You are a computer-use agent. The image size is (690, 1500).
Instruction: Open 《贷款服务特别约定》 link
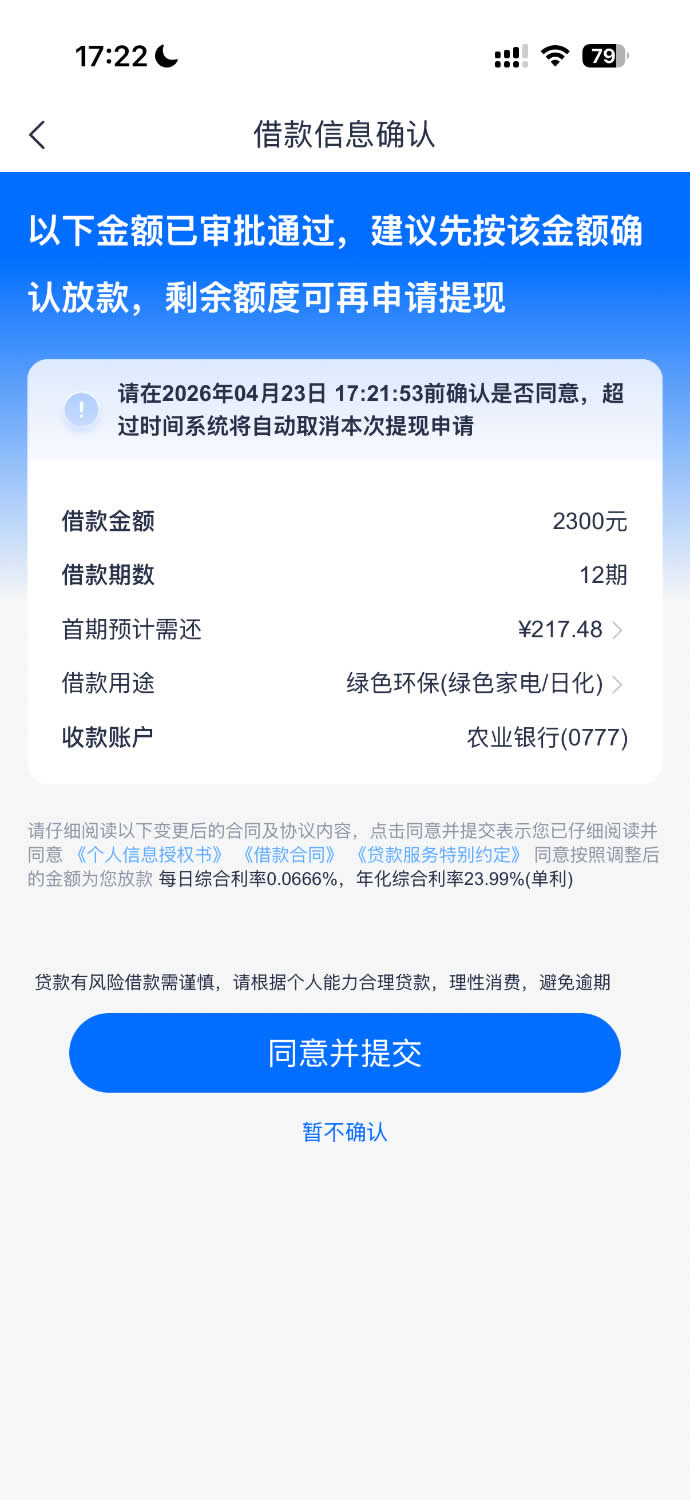438,856
